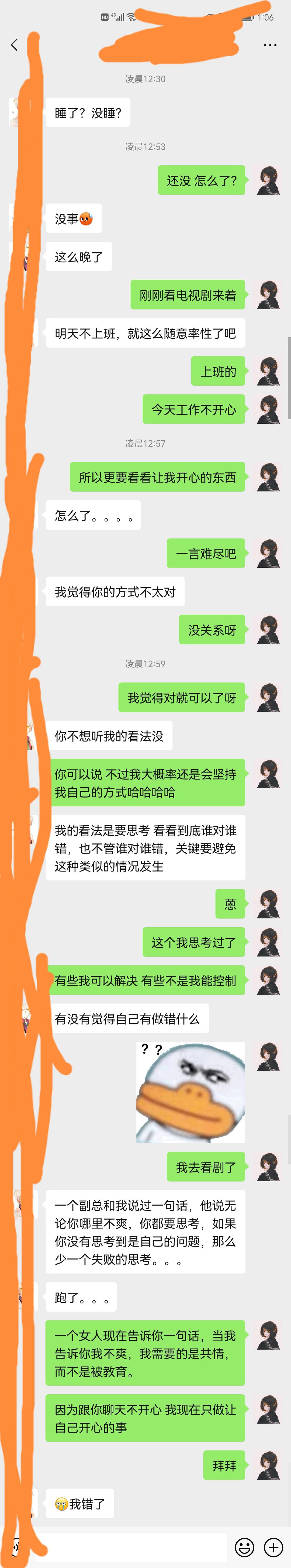Tap own avatar next to 拜拜 message
The width and height of the screenshot is (291, 1568).
[268, 1465]
